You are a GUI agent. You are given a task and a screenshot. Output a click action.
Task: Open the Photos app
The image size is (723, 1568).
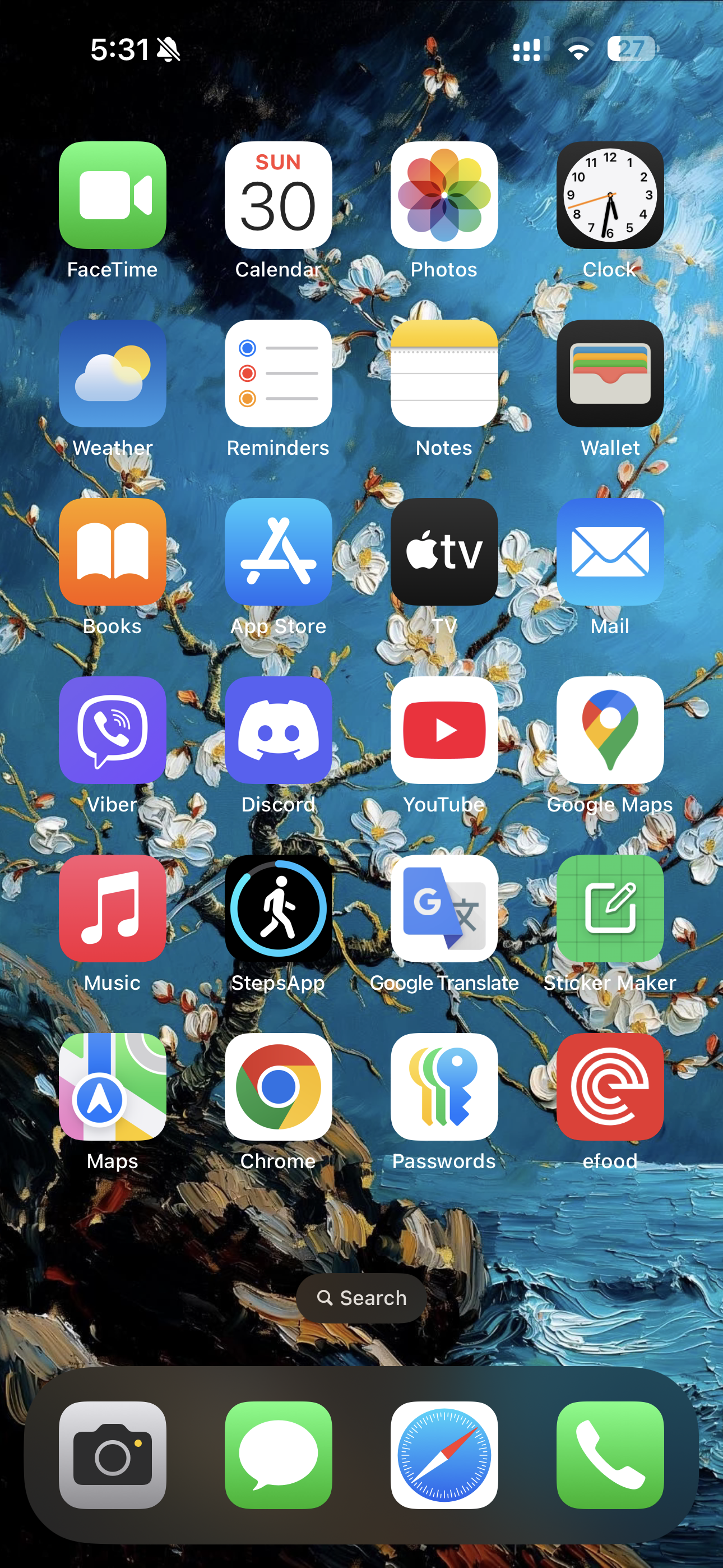coord(444,195)
